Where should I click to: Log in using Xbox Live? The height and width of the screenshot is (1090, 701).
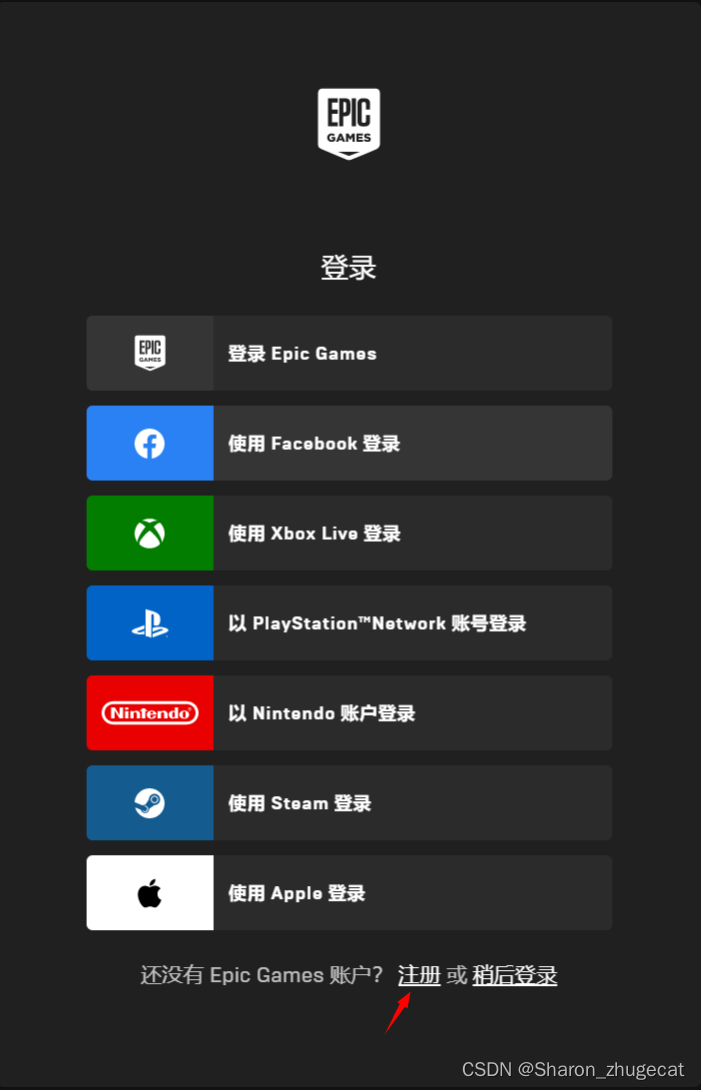click(x=349, y=533)
